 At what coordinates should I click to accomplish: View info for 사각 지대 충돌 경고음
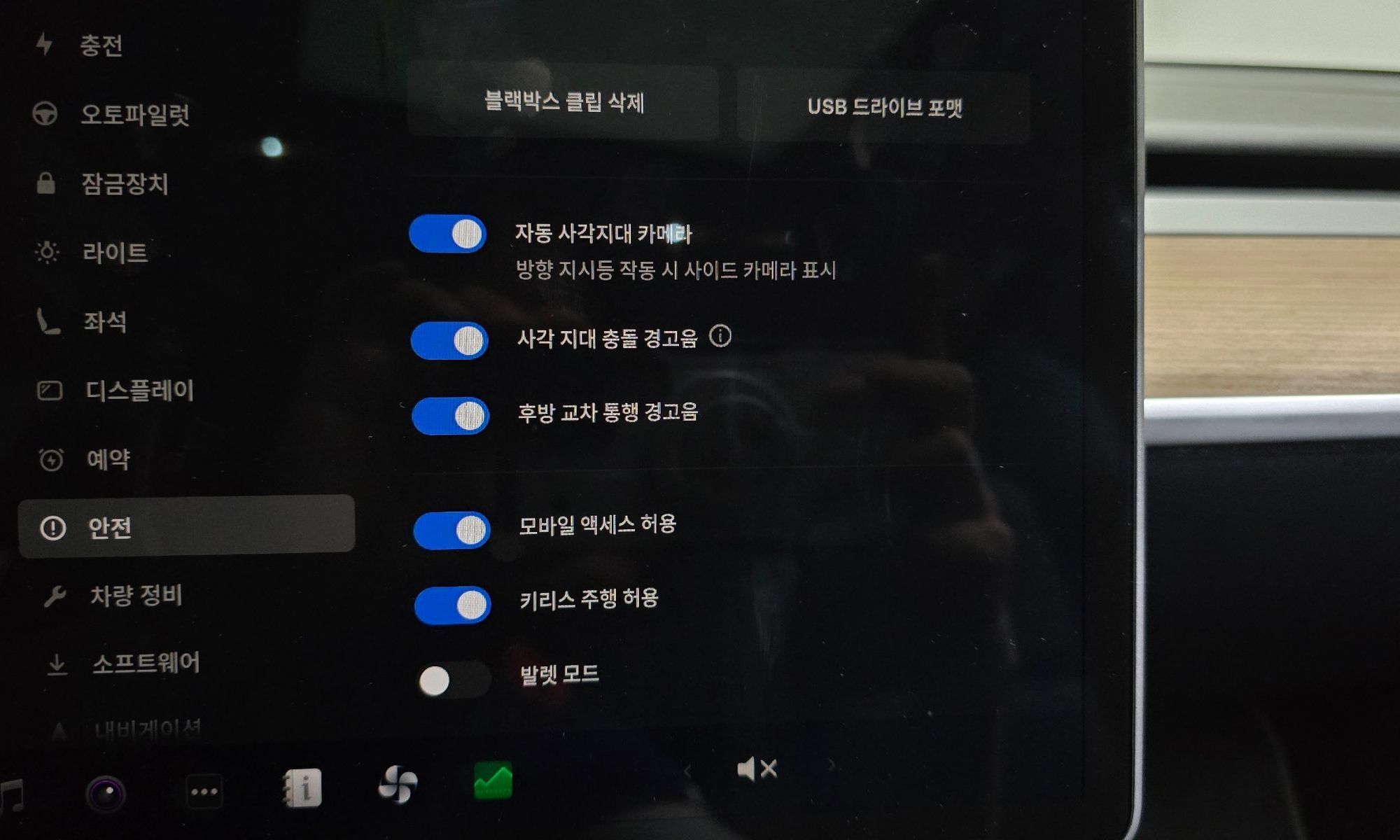pos(720,337)
